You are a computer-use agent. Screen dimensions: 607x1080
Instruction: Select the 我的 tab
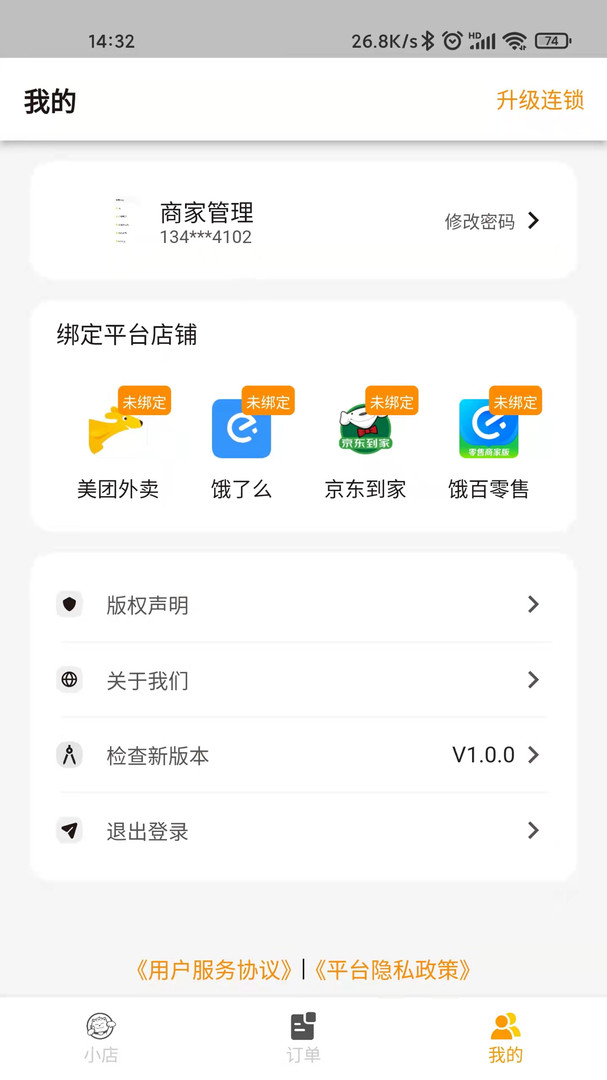pos(506,1038)
